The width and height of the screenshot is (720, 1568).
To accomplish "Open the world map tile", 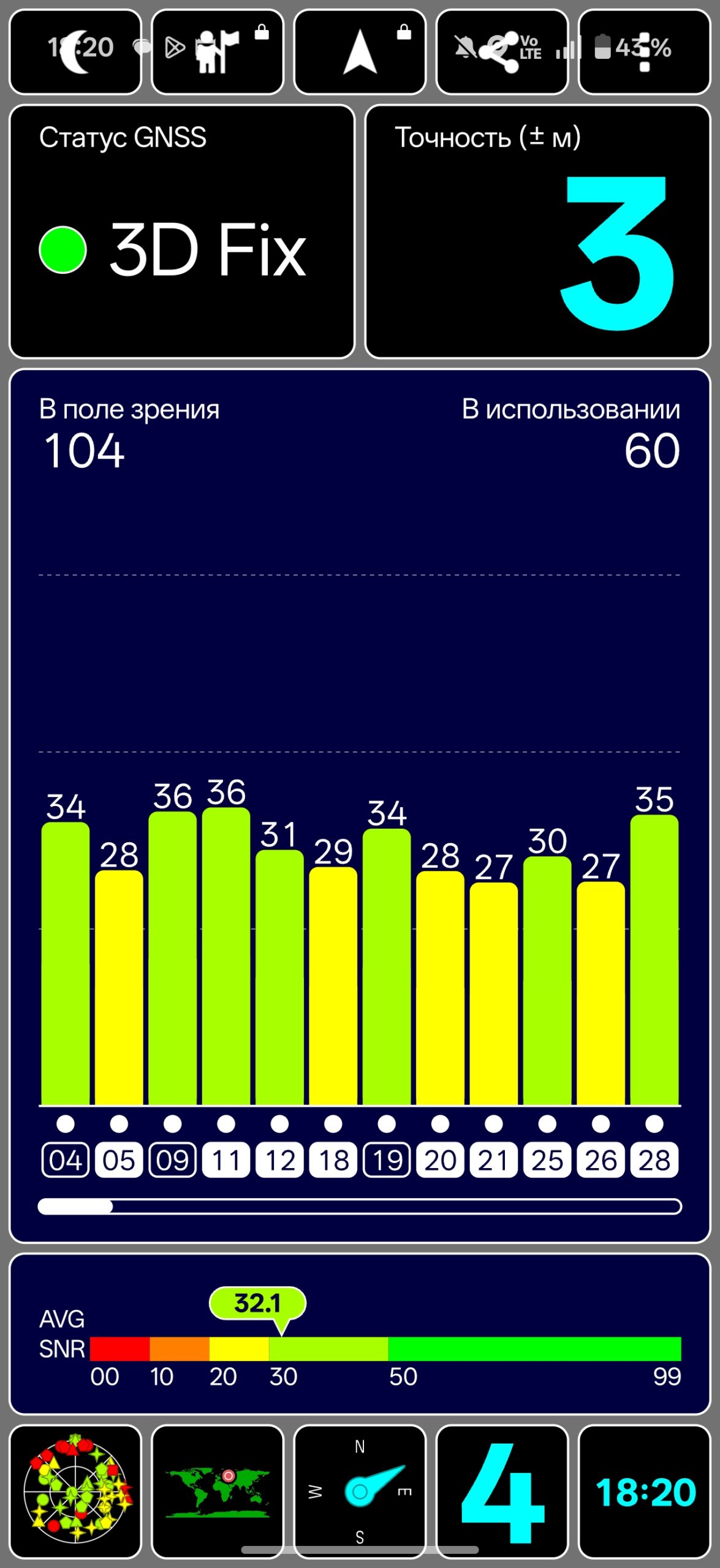I will point(218,1491).
